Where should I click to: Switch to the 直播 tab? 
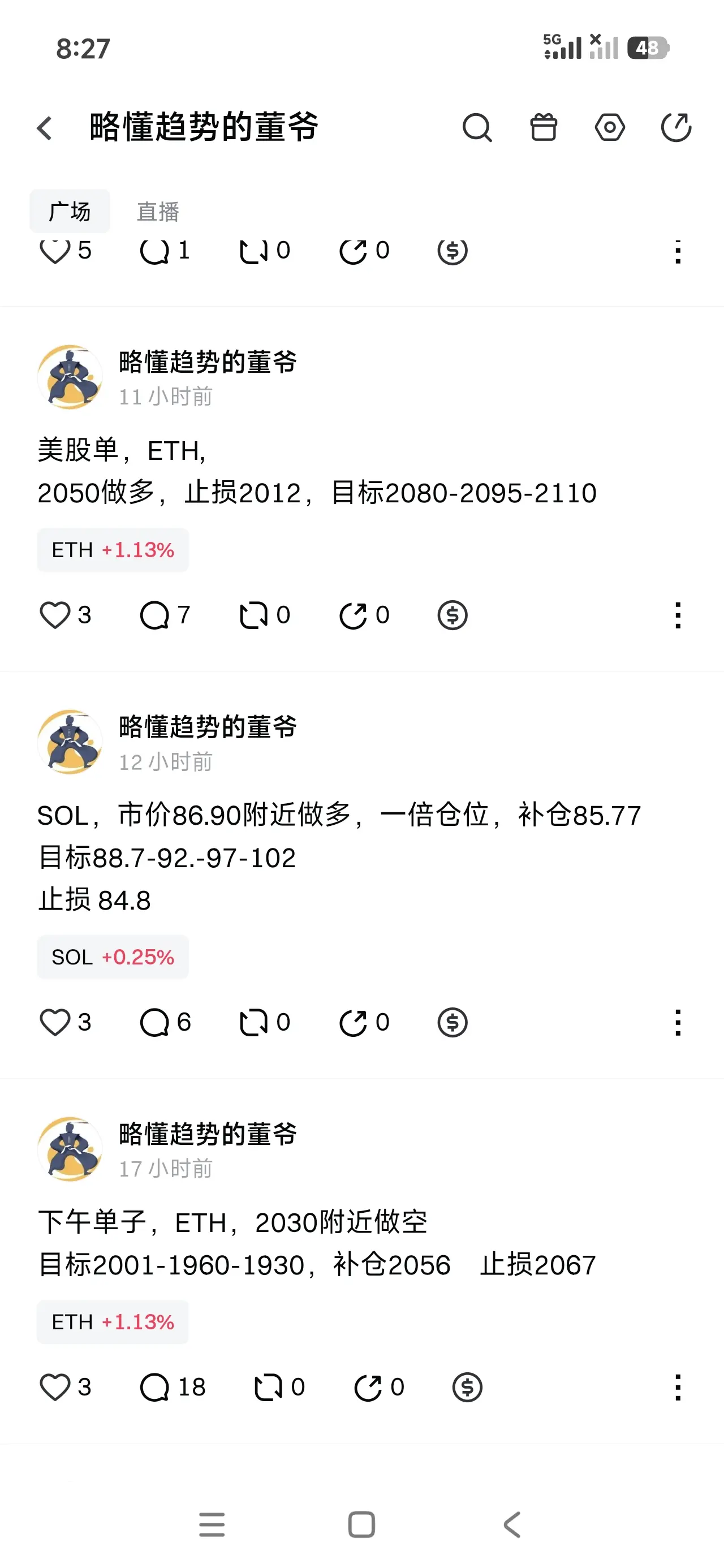158,212
